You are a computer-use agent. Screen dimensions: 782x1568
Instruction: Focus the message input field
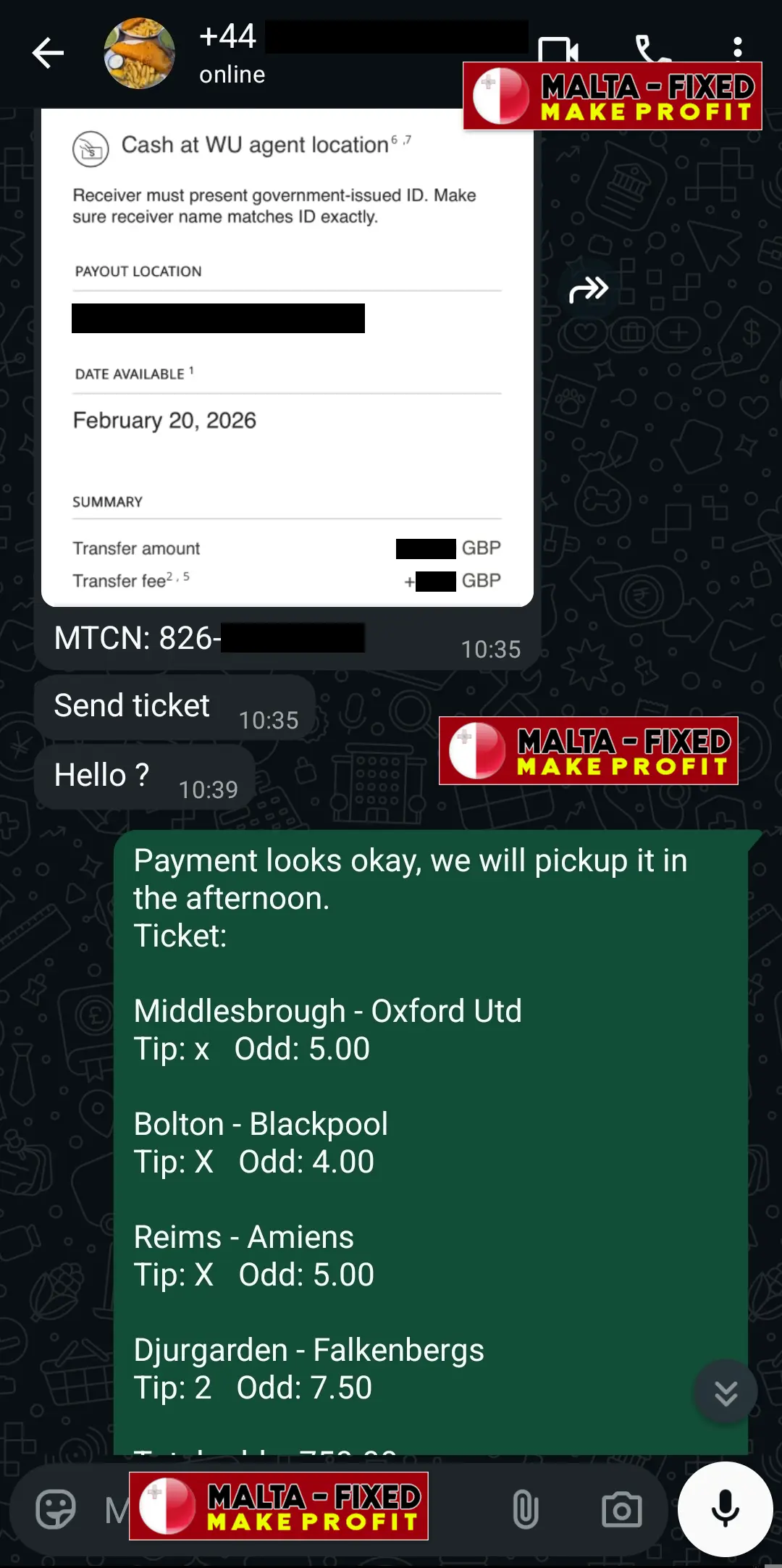(463, 1511)
